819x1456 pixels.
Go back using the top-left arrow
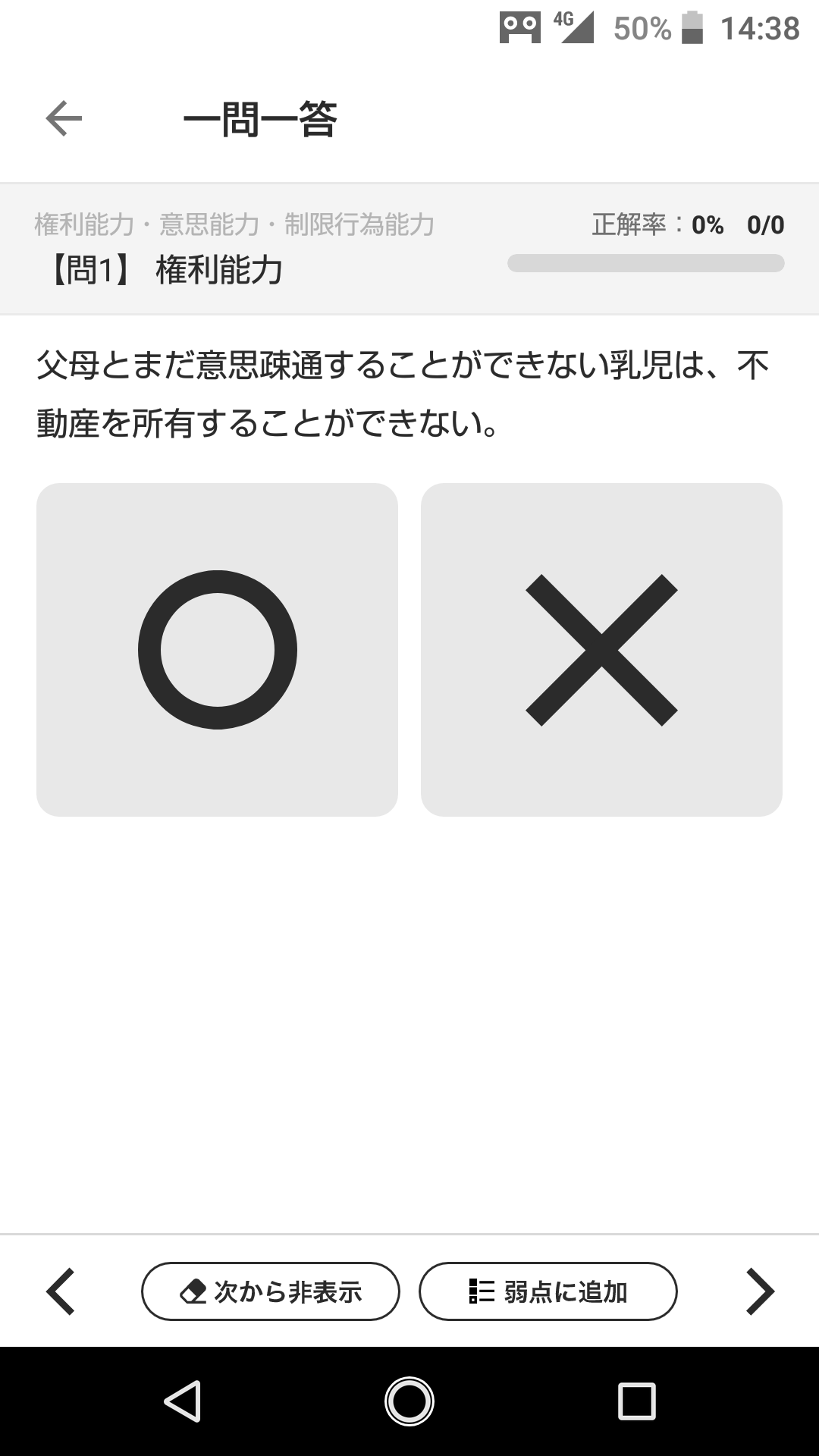pyautogui.click(x=64, y=119)
